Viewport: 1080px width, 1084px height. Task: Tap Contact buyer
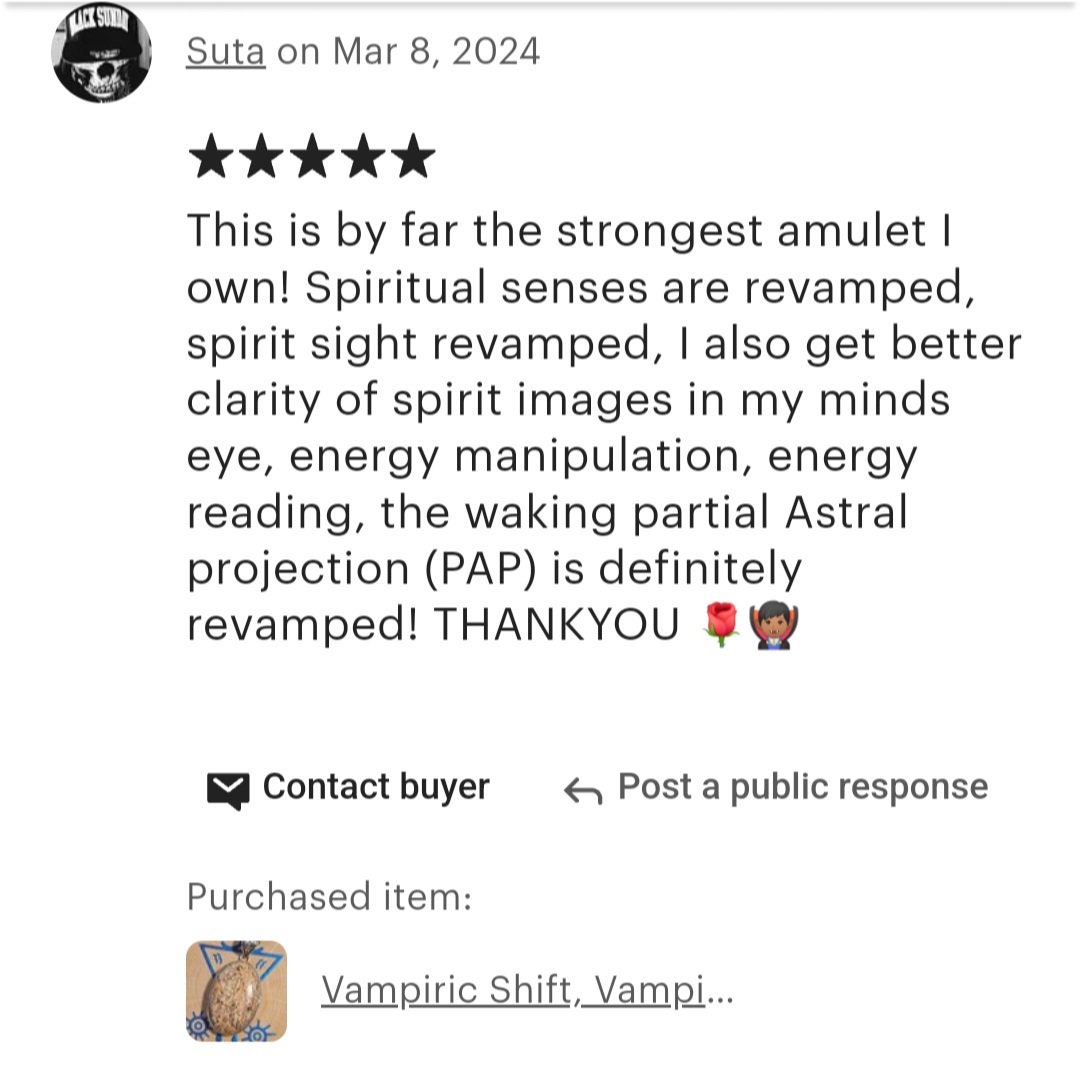click(349, 788)
